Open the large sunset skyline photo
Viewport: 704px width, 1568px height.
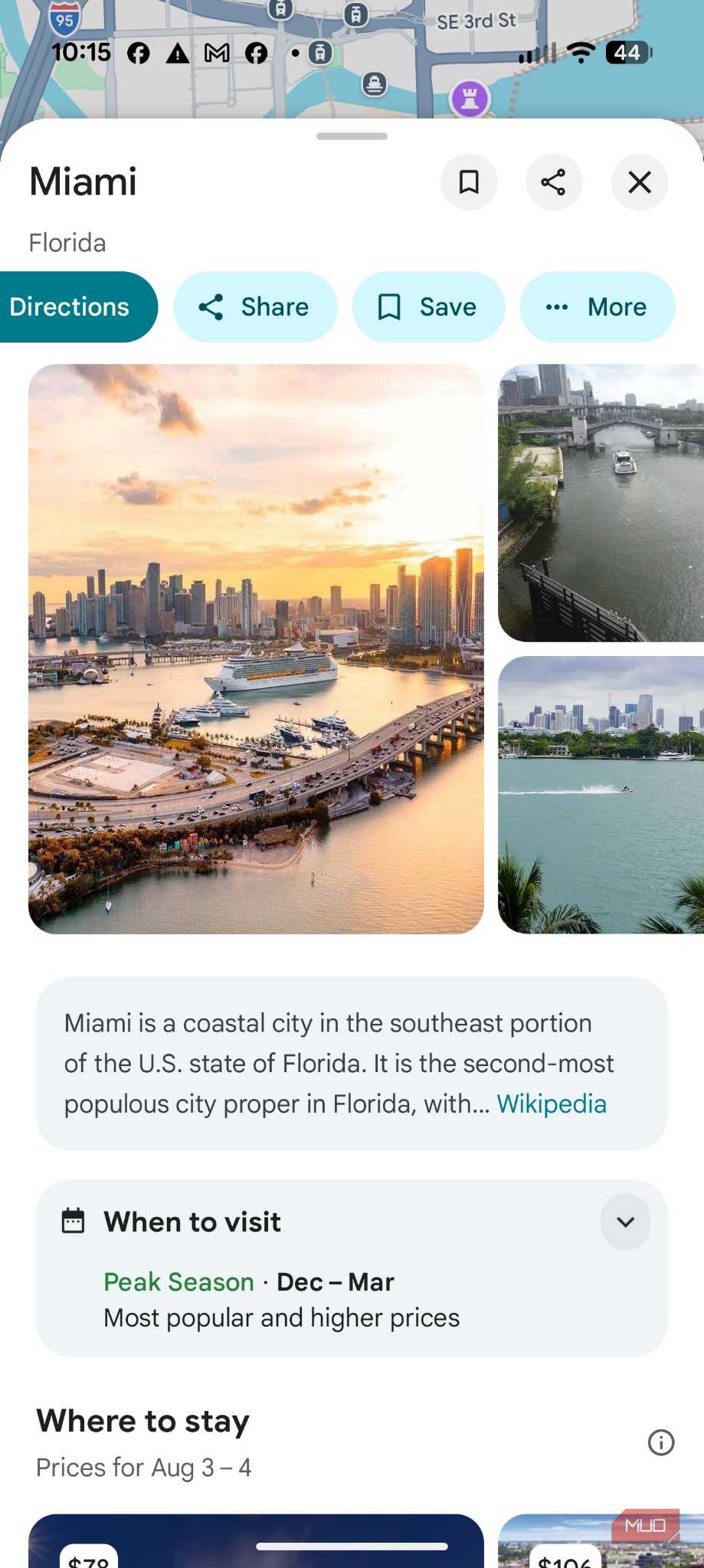coord(256,648)
